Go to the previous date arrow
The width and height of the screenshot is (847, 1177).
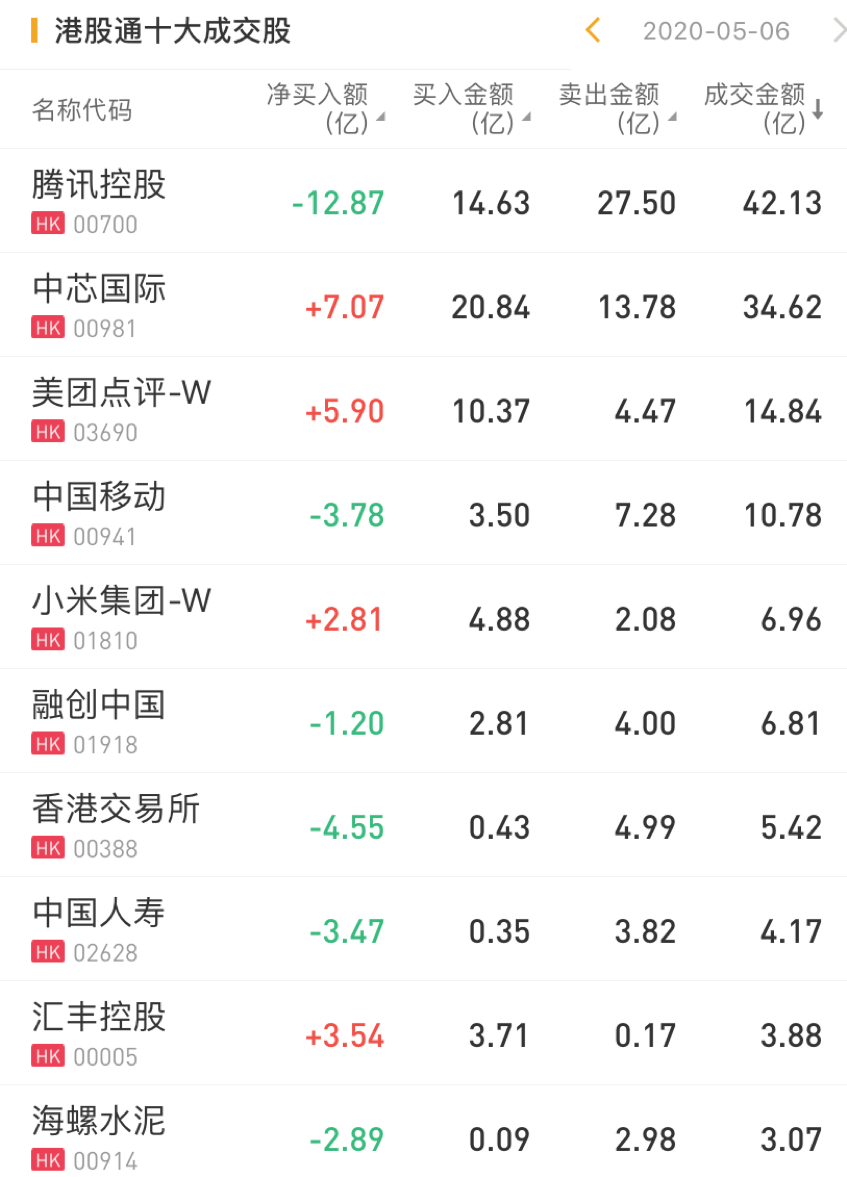pos(593,31)
